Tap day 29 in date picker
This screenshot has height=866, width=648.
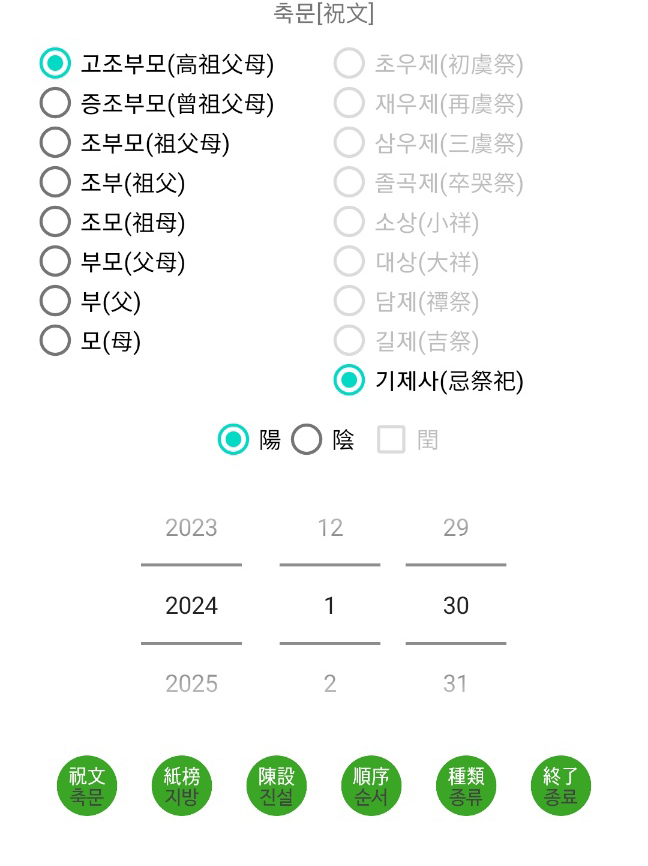point(456,527)
